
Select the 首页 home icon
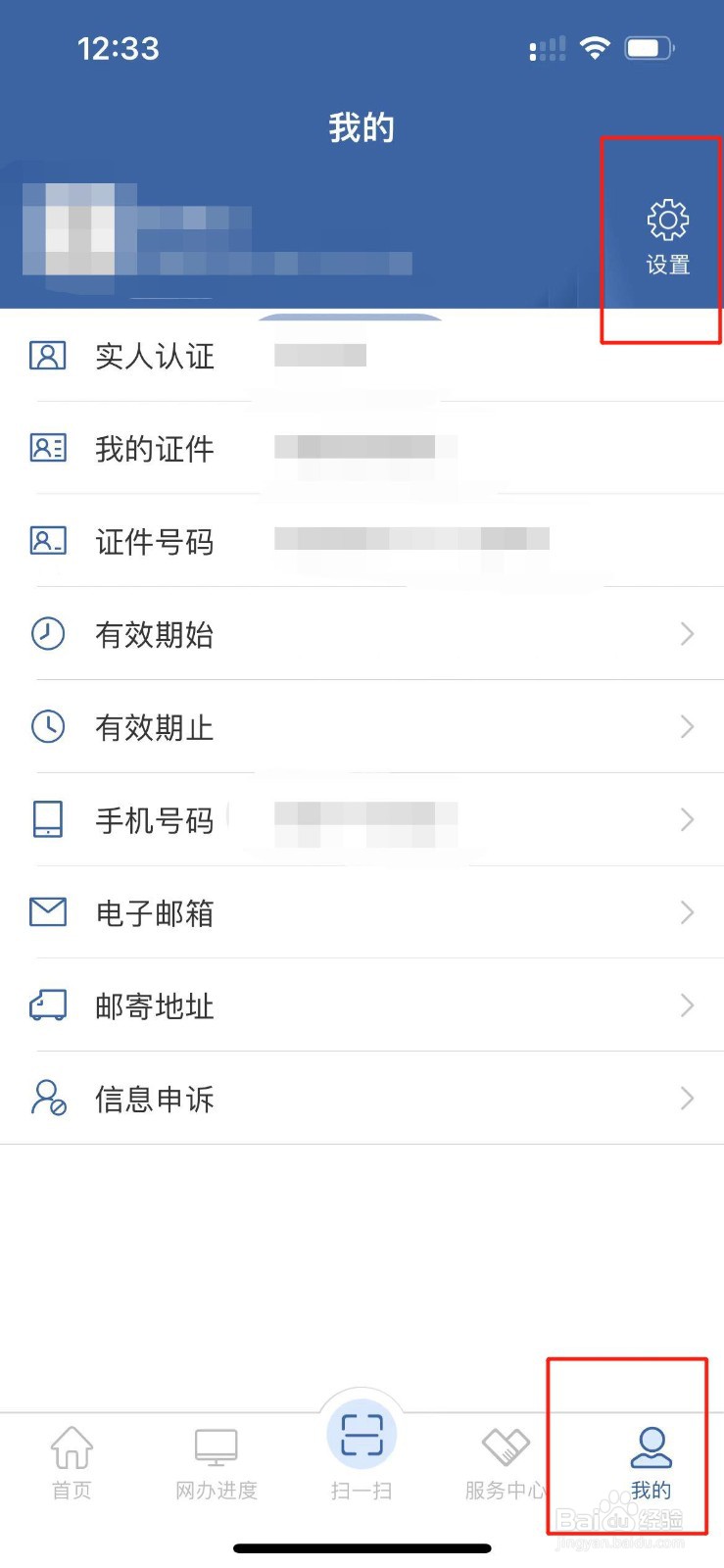click(70, 1445)
